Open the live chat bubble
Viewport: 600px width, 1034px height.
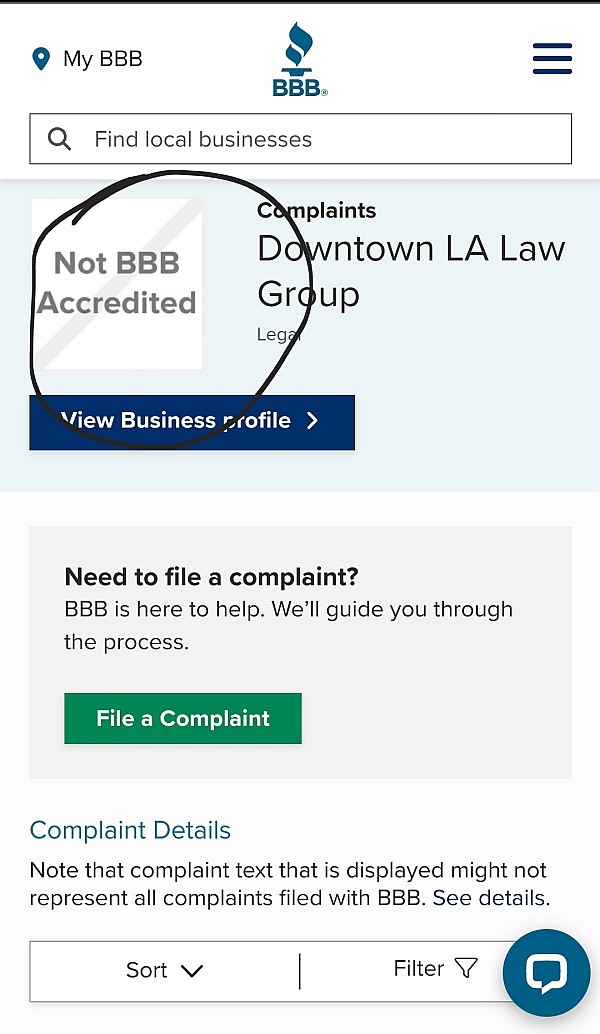click(x=546, y=972)
